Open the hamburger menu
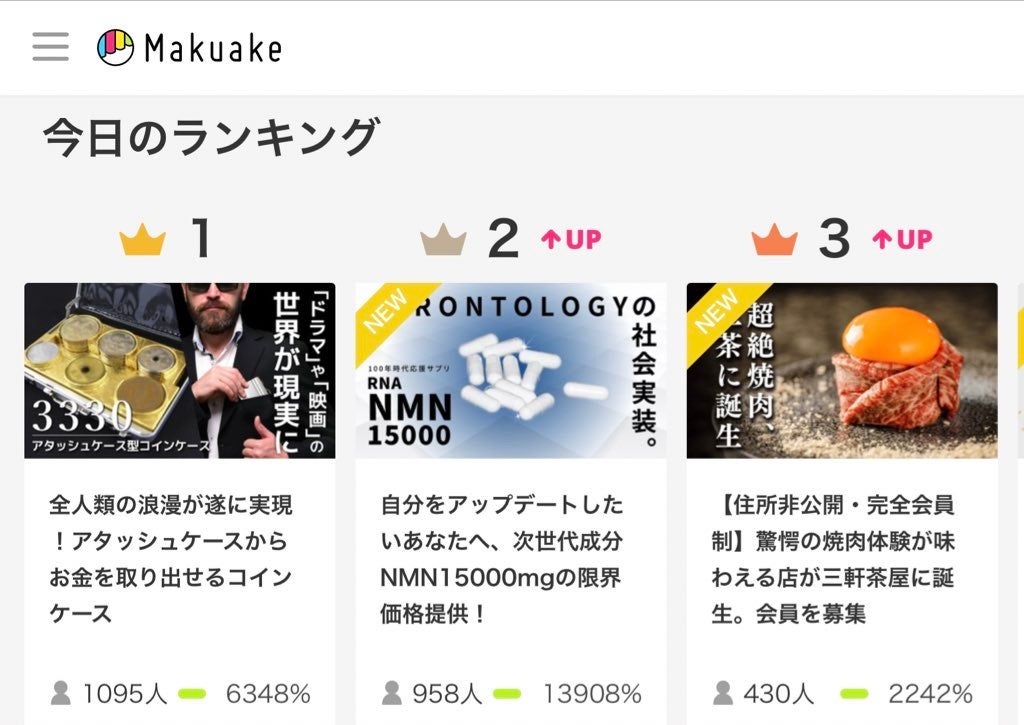This screenshot has width=1024, height=725. click(51, 47)
